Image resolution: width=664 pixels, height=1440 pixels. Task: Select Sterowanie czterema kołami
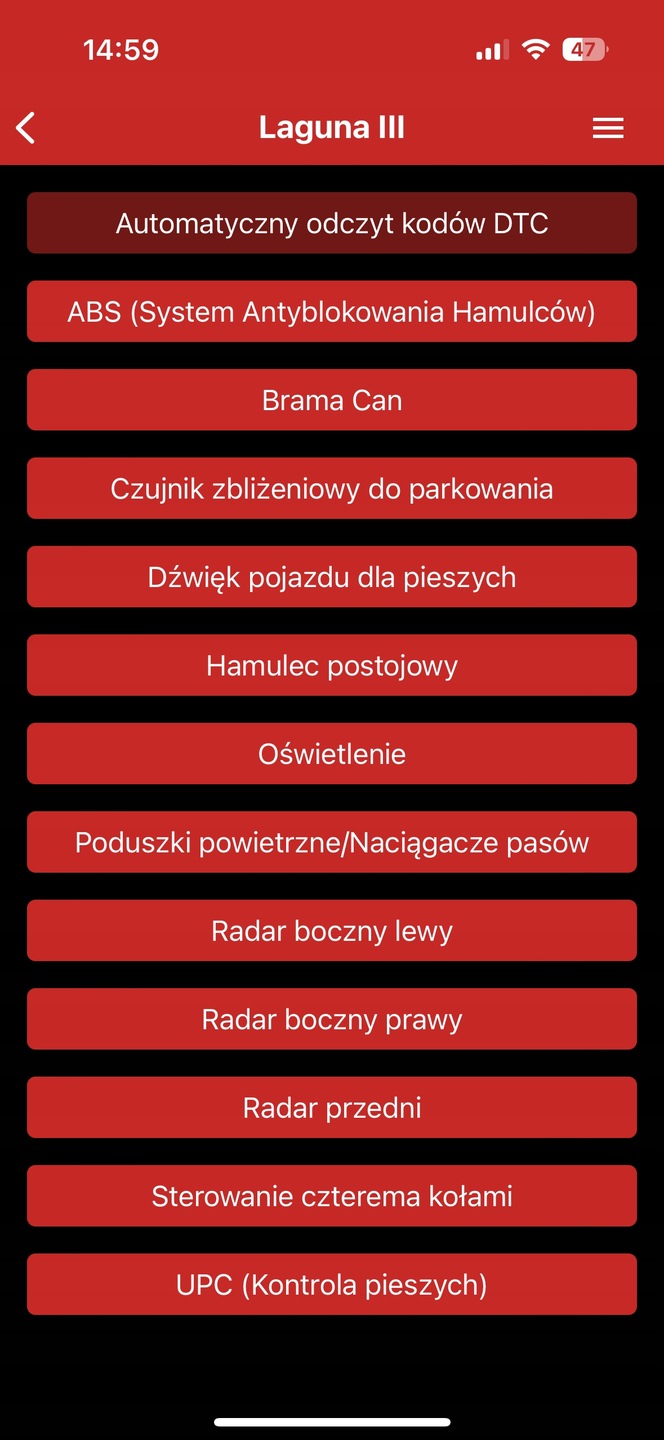pyautogui.click(x=332, y=1197)
